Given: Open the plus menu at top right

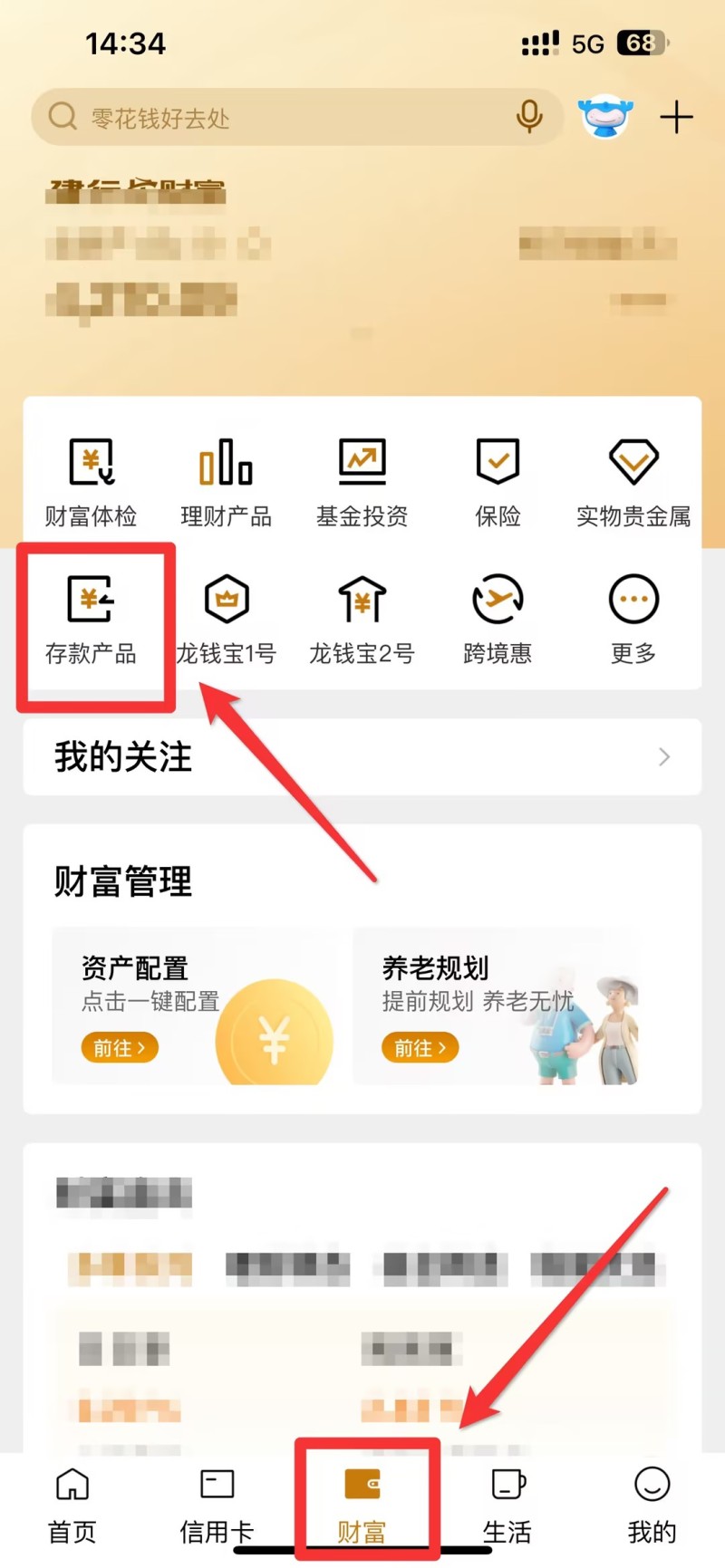Looking at the screenshot, I should click(x=676, y=117).
